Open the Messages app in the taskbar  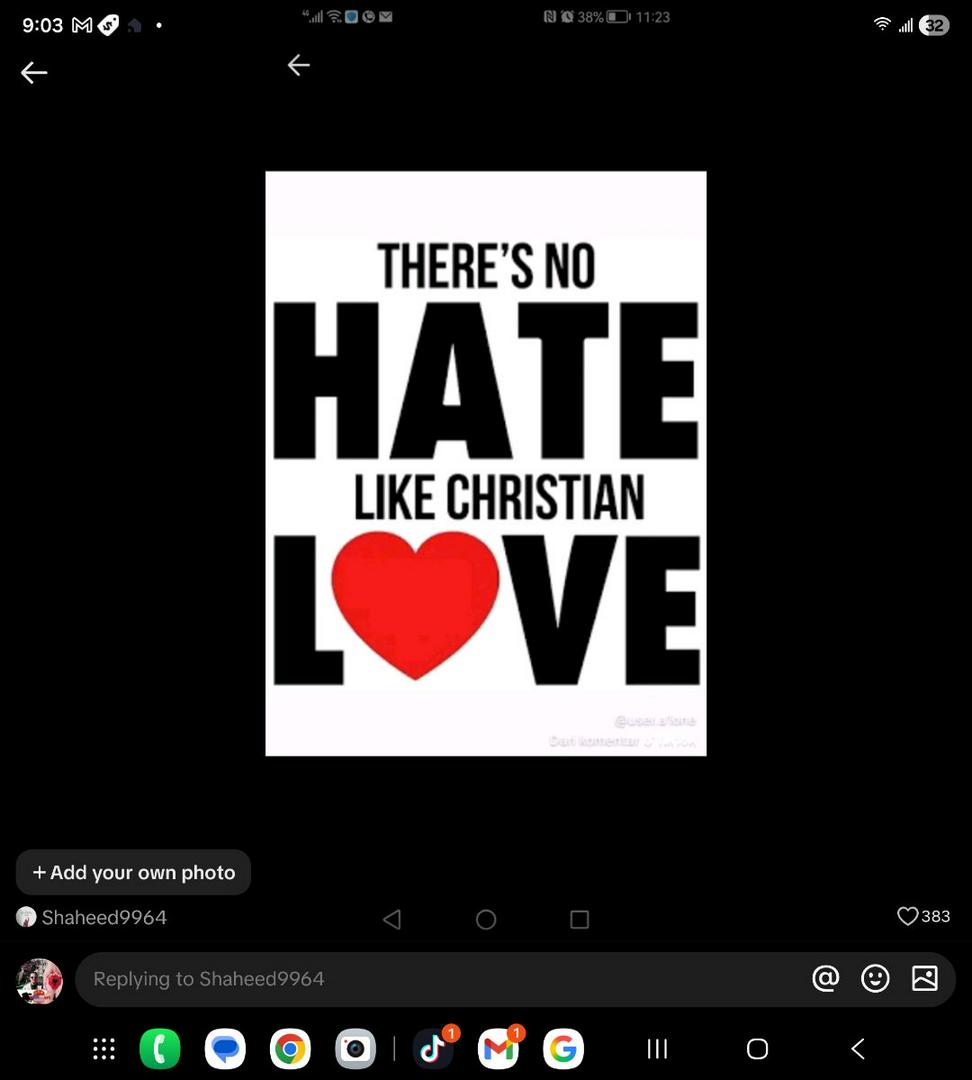click(225, 1049)
